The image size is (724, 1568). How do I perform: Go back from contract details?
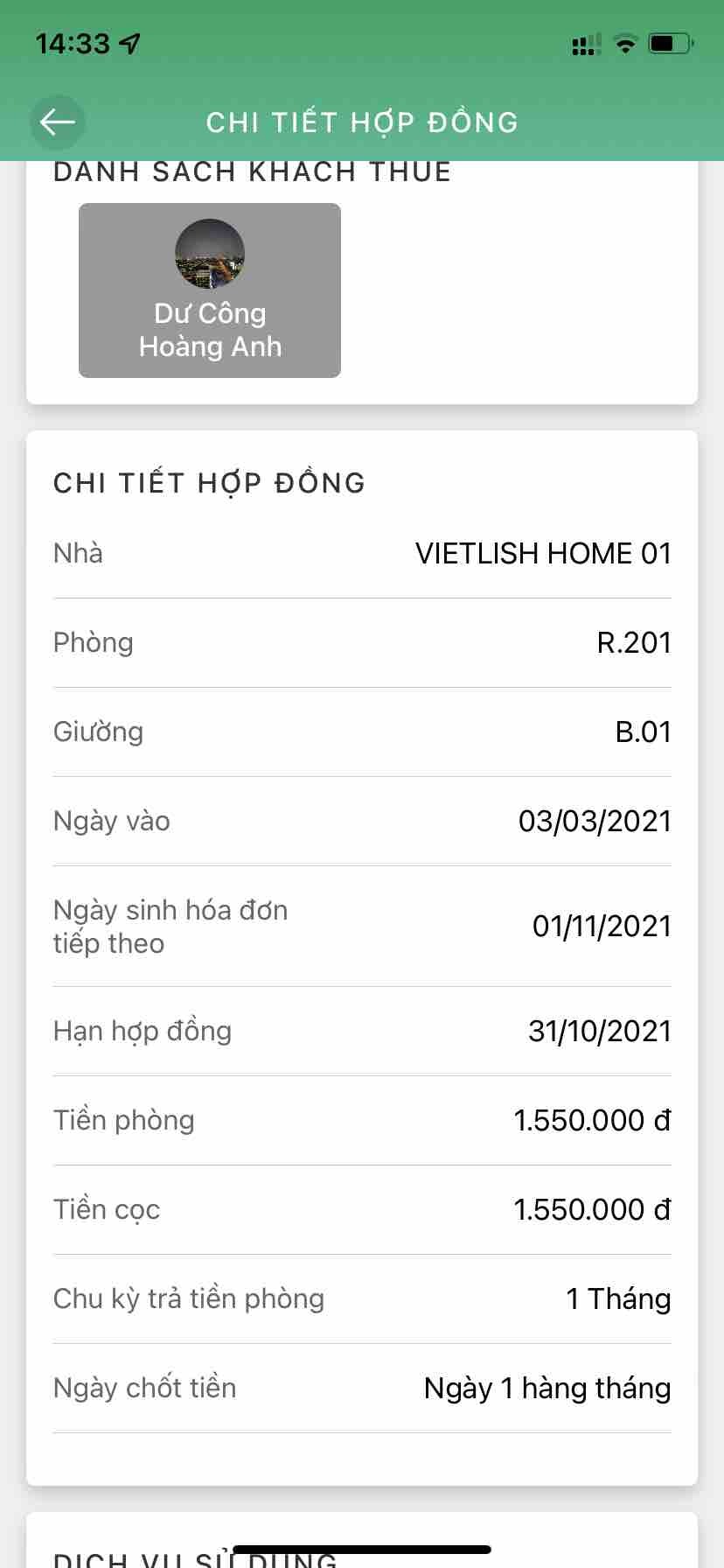click(x=58, y=122)
